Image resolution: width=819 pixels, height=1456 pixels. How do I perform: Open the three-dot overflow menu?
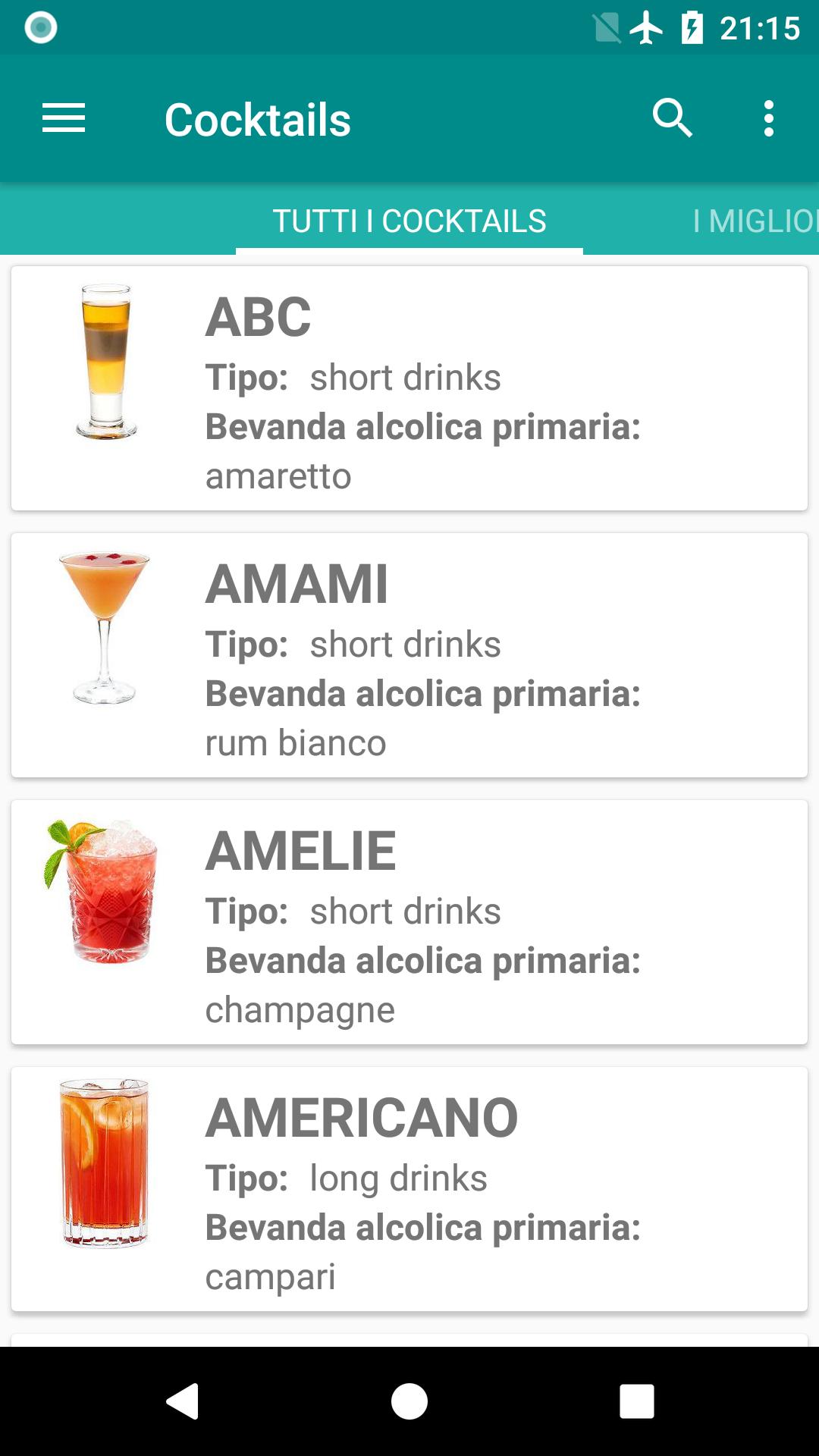(x=769, y=118)
